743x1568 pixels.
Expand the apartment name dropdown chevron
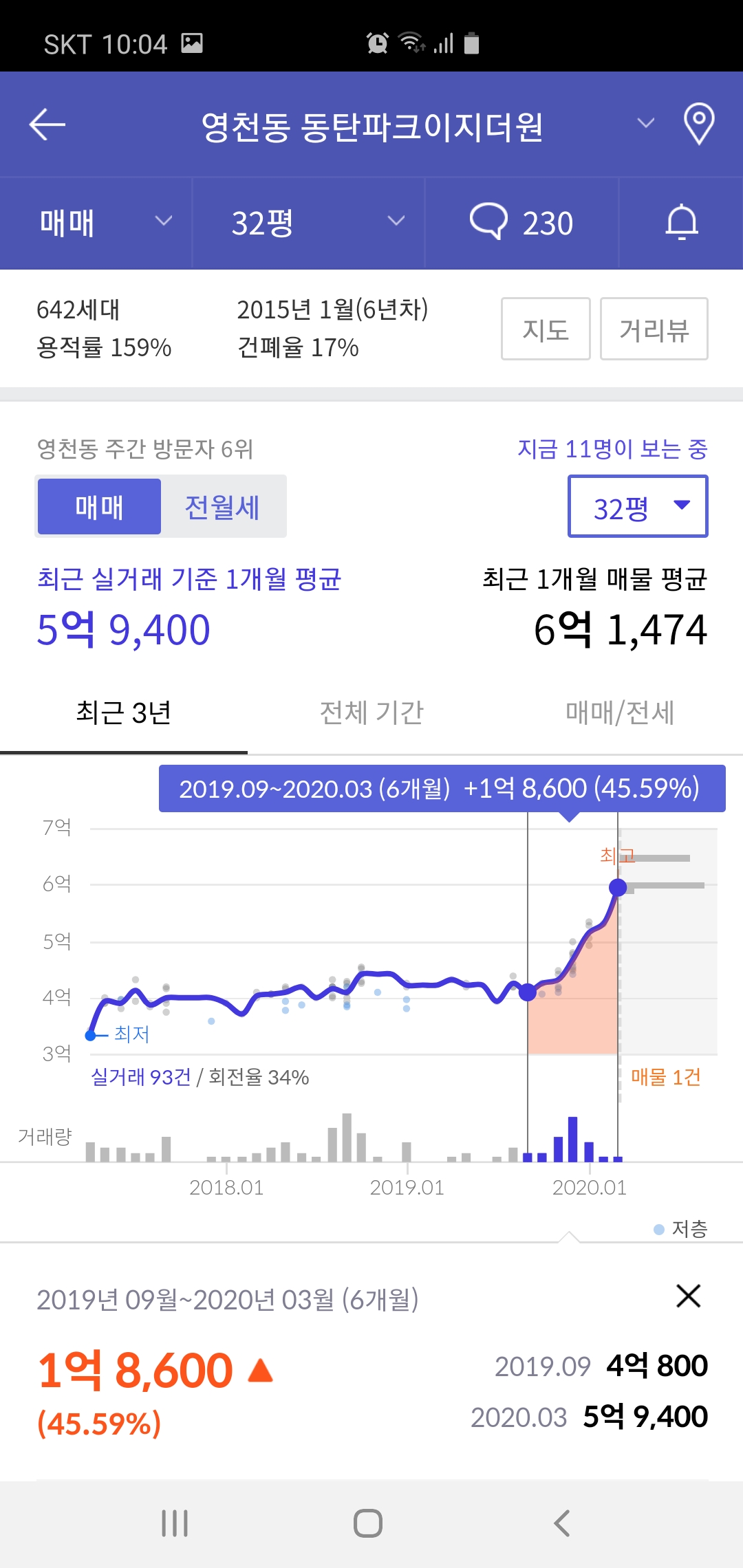click(x=645, y=124)
